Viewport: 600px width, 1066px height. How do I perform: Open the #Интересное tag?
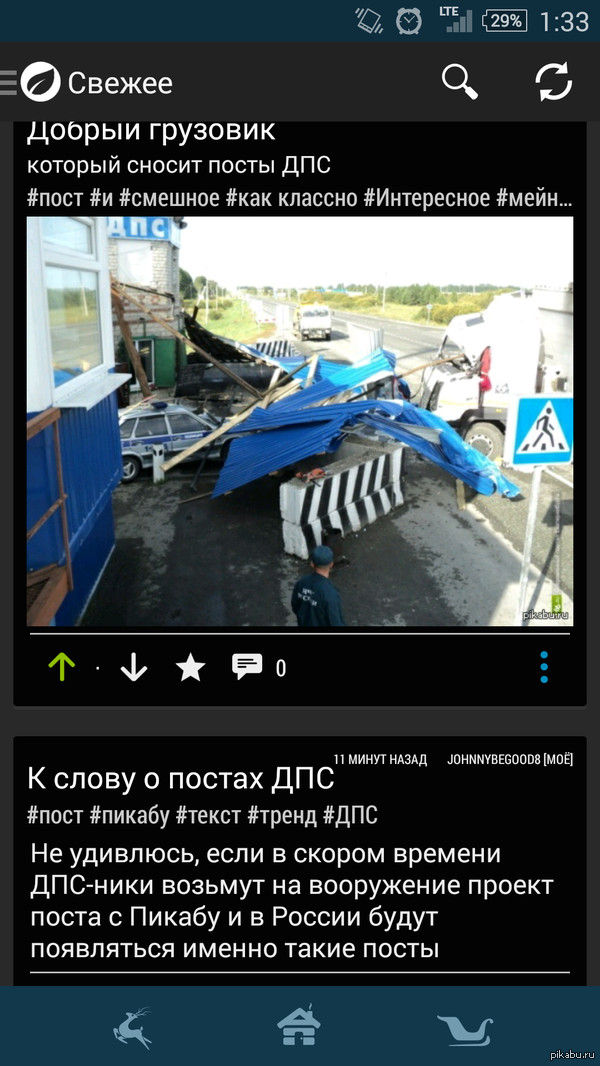click(427, 197)
